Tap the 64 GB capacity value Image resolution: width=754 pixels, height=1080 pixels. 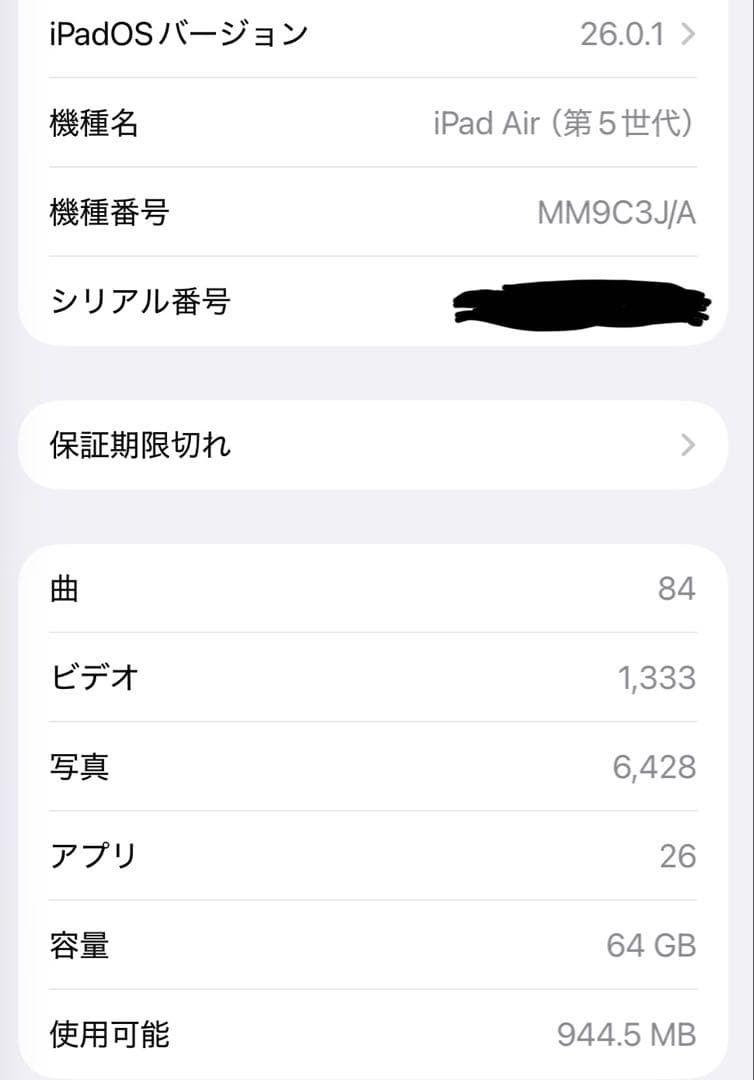coord(657,945)
